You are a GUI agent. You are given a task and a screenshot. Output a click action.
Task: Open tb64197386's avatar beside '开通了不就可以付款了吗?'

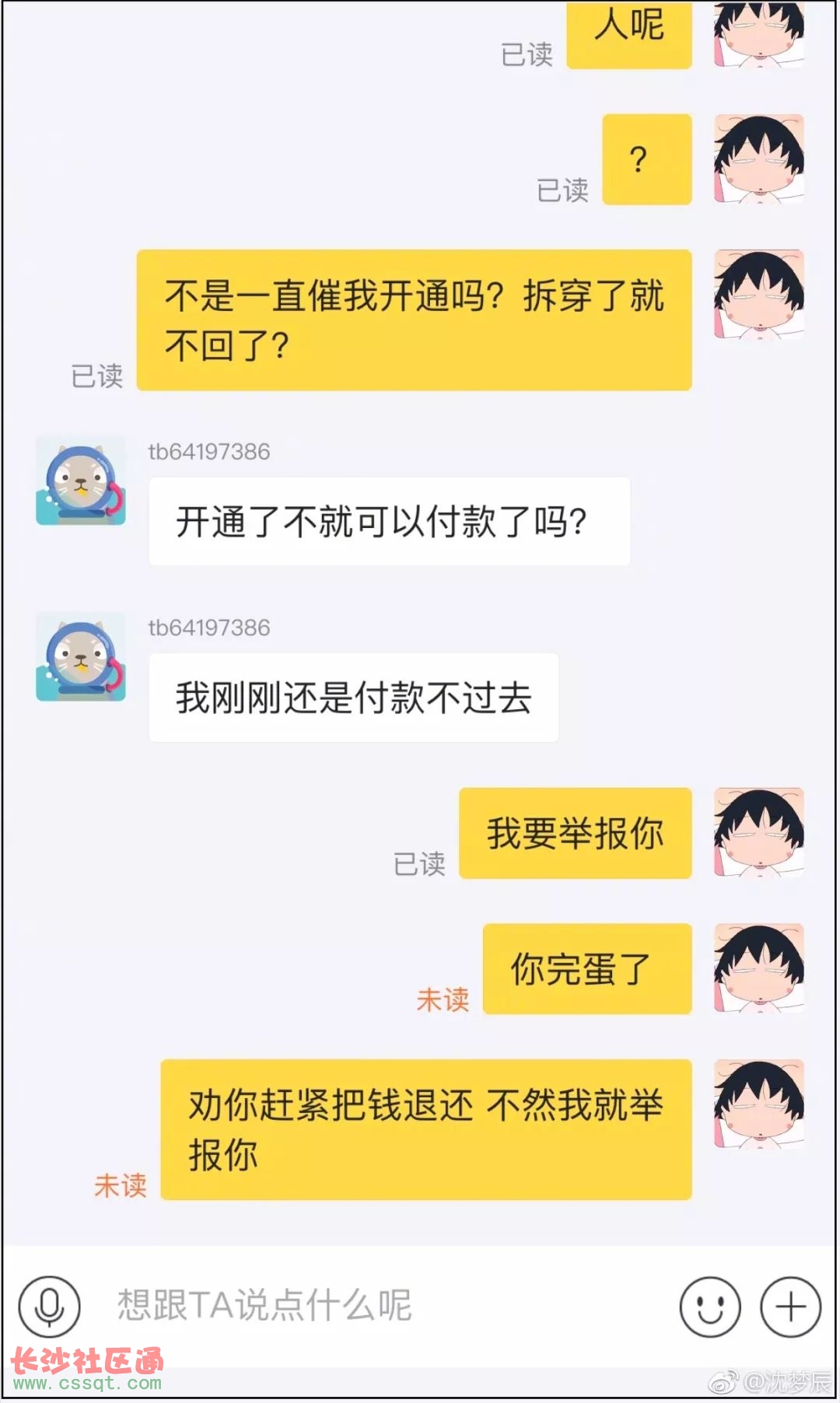coord(81,482)
